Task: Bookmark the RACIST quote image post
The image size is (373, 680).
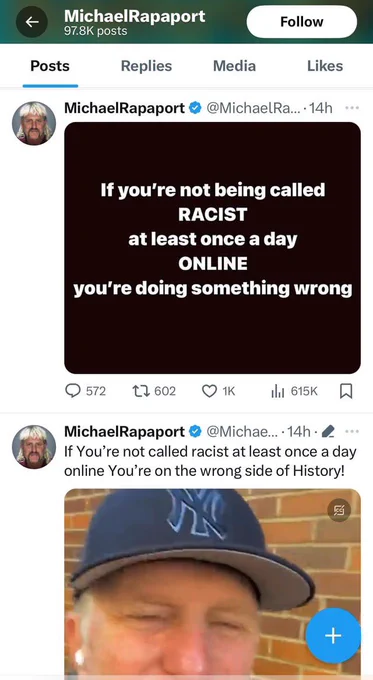Action: pyautogui.click(x=346, y=391)
